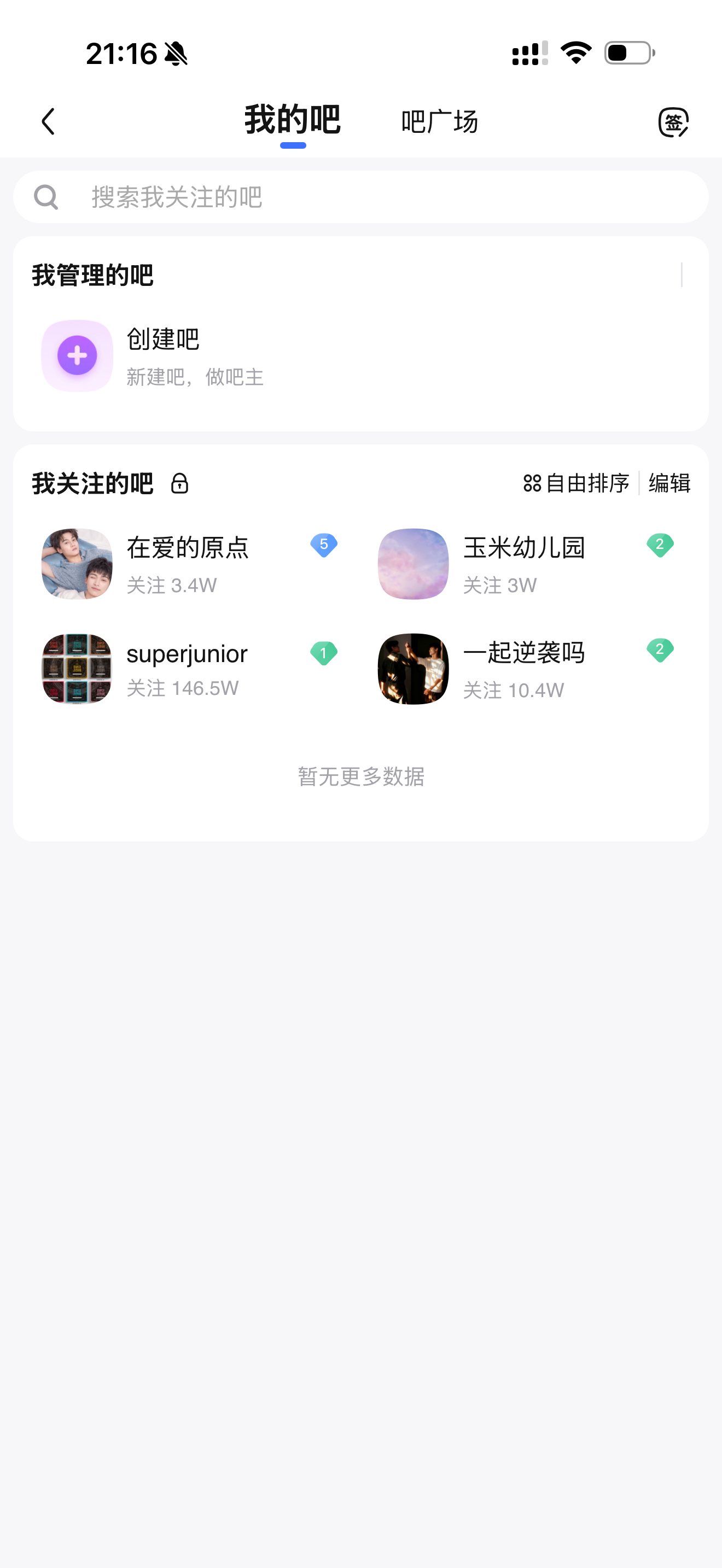
Task: Tap 创建吧 to create a forum
Action: click(x=162, y=339)
